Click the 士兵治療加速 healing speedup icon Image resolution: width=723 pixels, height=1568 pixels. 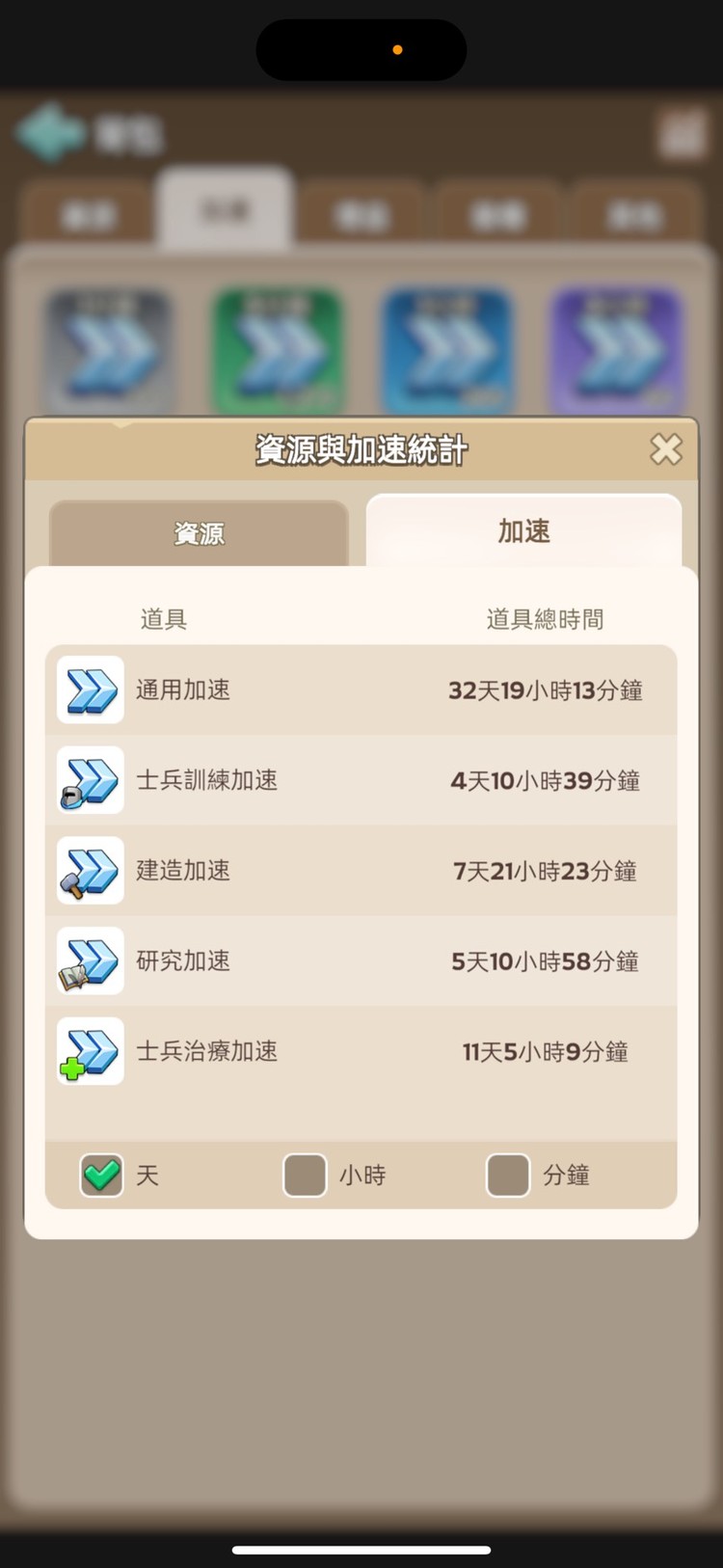[x=89, y=1052]
